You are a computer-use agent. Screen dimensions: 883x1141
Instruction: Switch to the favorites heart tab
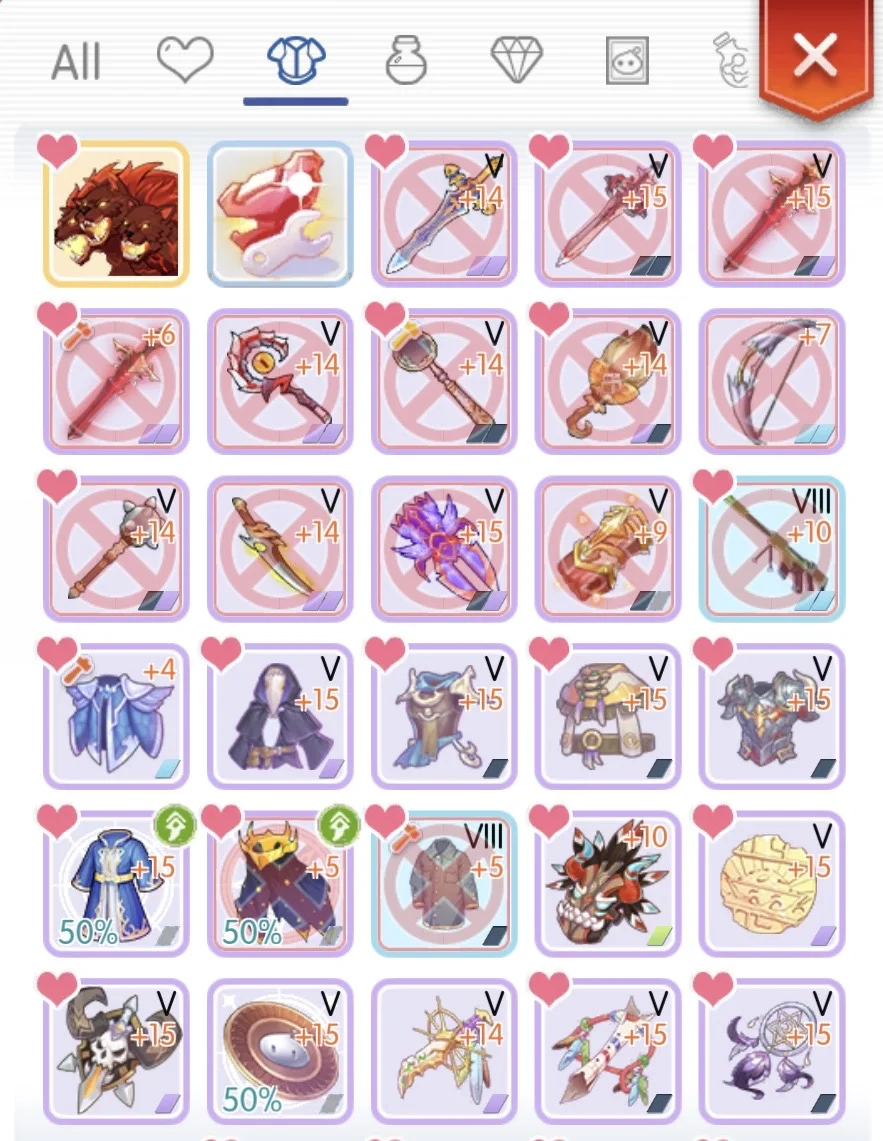click(x=186, y=61)
